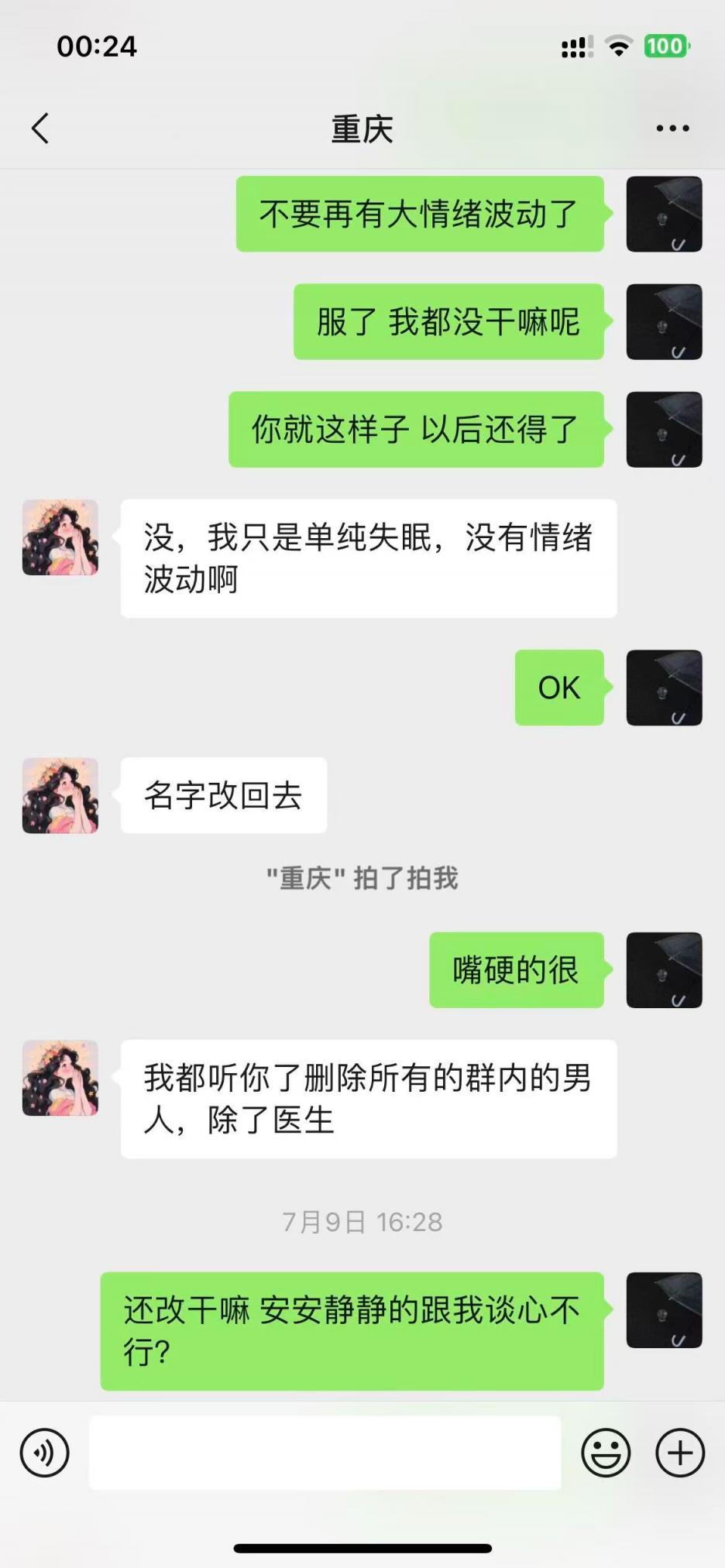
Task: Open contact avatar beside "名字改回去"
Action: pos(60,796)
